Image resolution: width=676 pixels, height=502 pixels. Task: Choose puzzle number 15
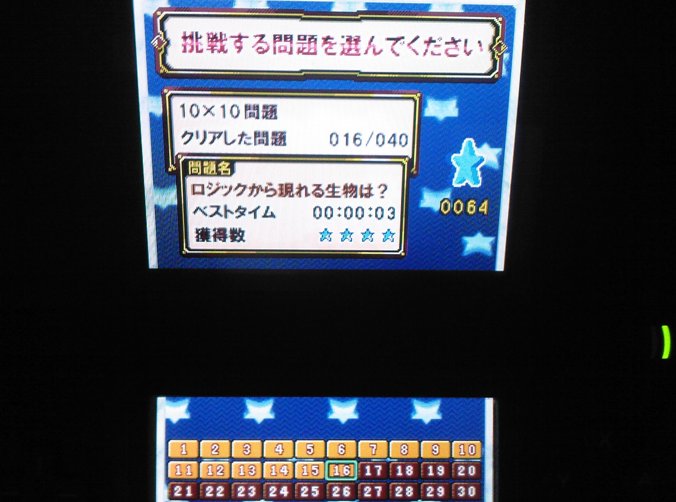[310, 471]
